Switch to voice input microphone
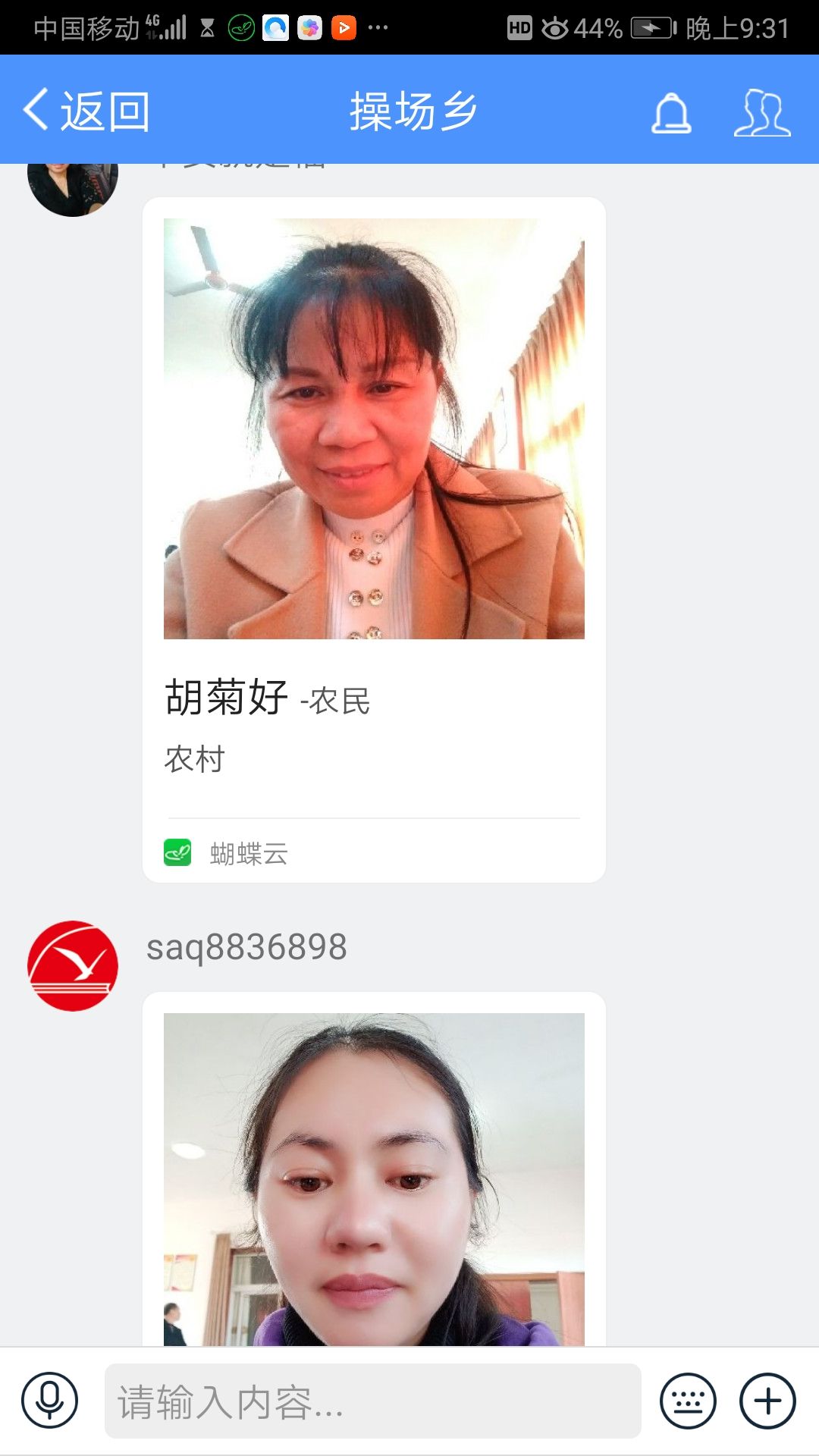Image resolution: width=819 pixels, height=1456 pixels. pos(50,1400)
